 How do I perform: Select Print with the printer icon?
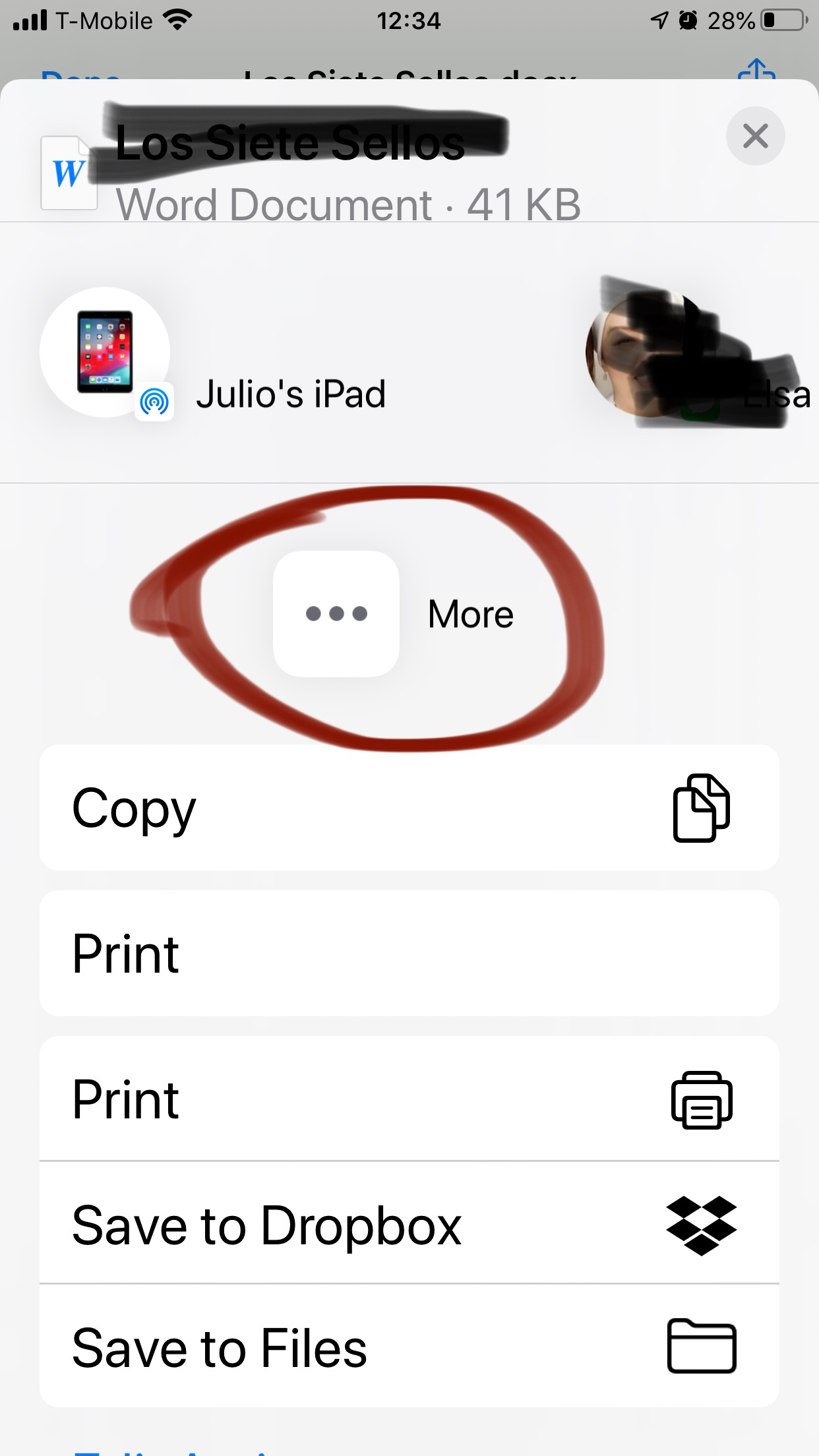point(409,1099)
